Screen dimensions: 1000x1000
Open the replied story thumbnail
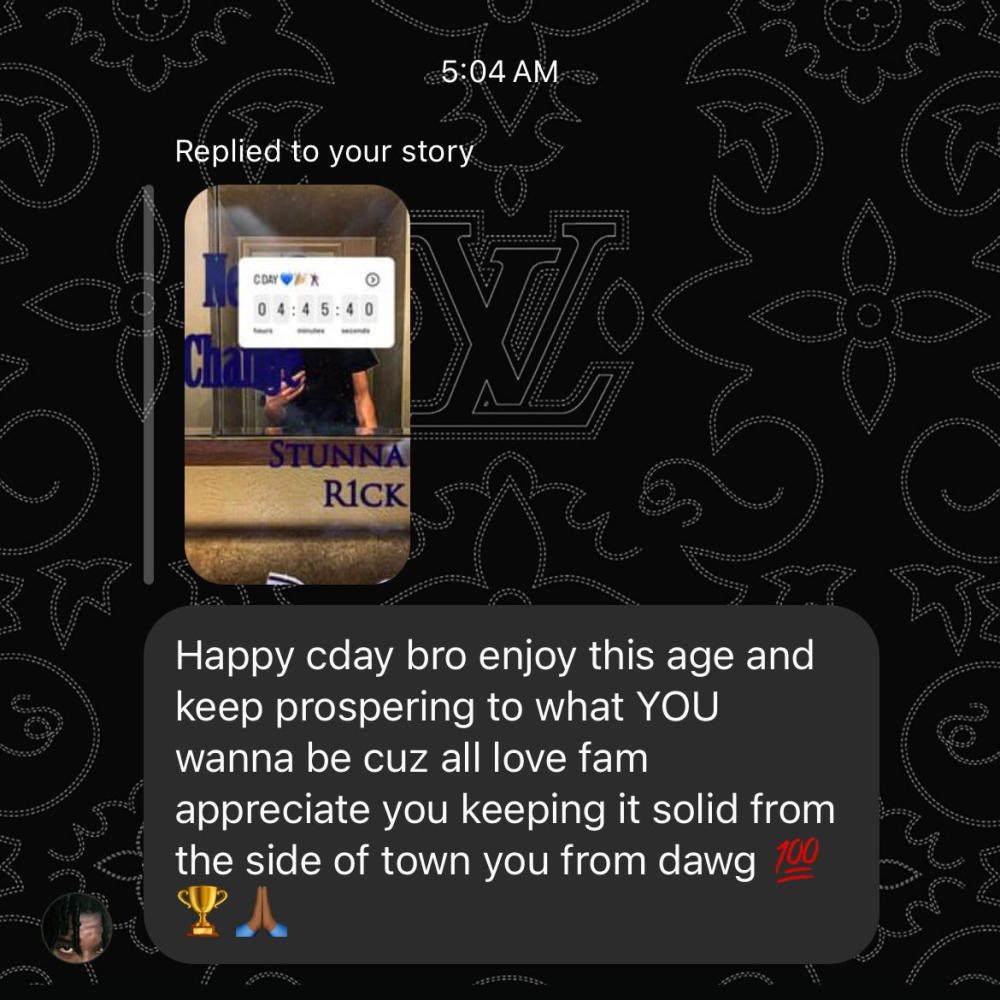(x=297, y=385)
